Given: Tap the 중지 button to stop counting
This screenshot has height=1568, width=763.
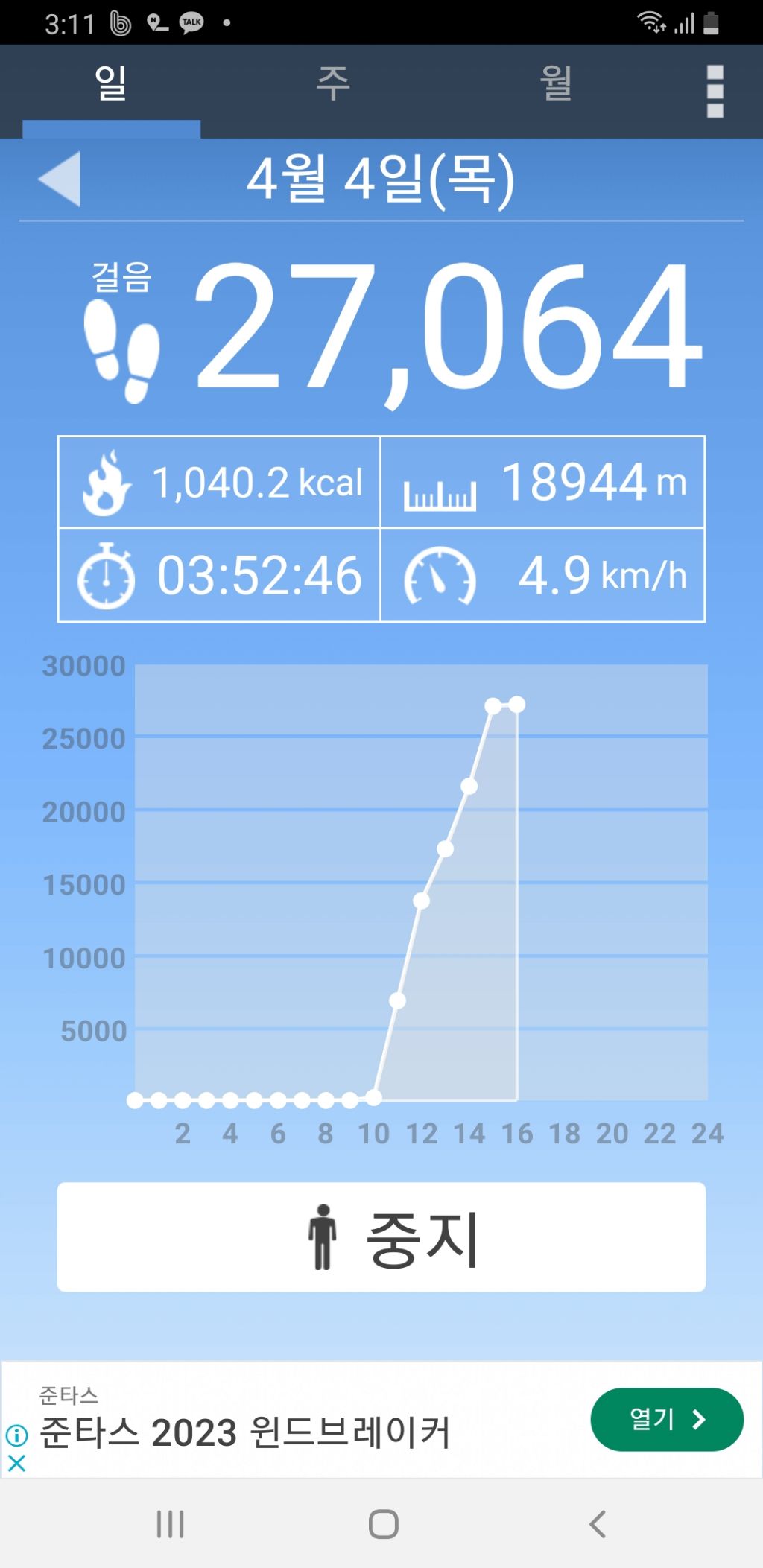Looking at the screenshot, I should coord(381,1237).
